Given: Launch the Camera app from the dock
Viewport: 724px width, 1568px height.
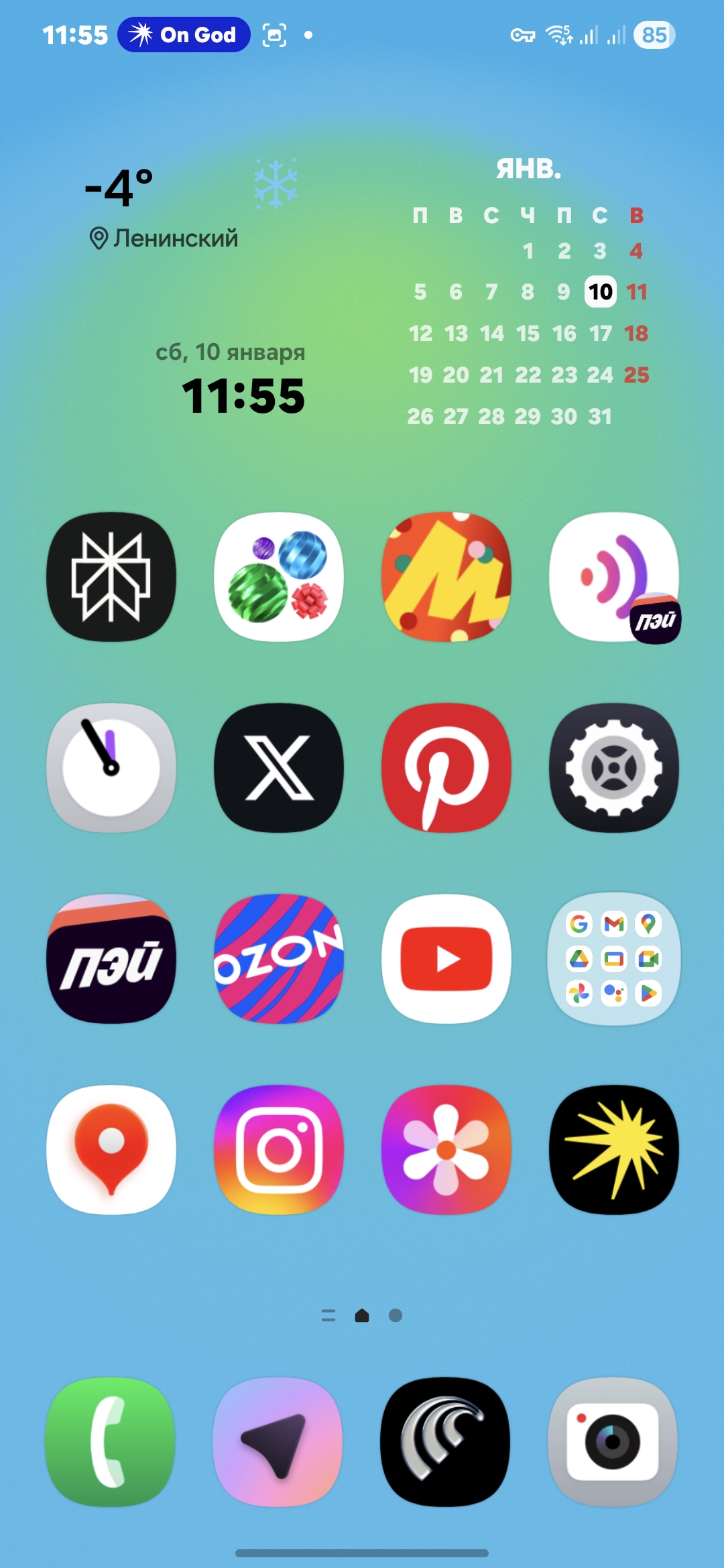Looking at the screenshot, I should (613, 1441).
